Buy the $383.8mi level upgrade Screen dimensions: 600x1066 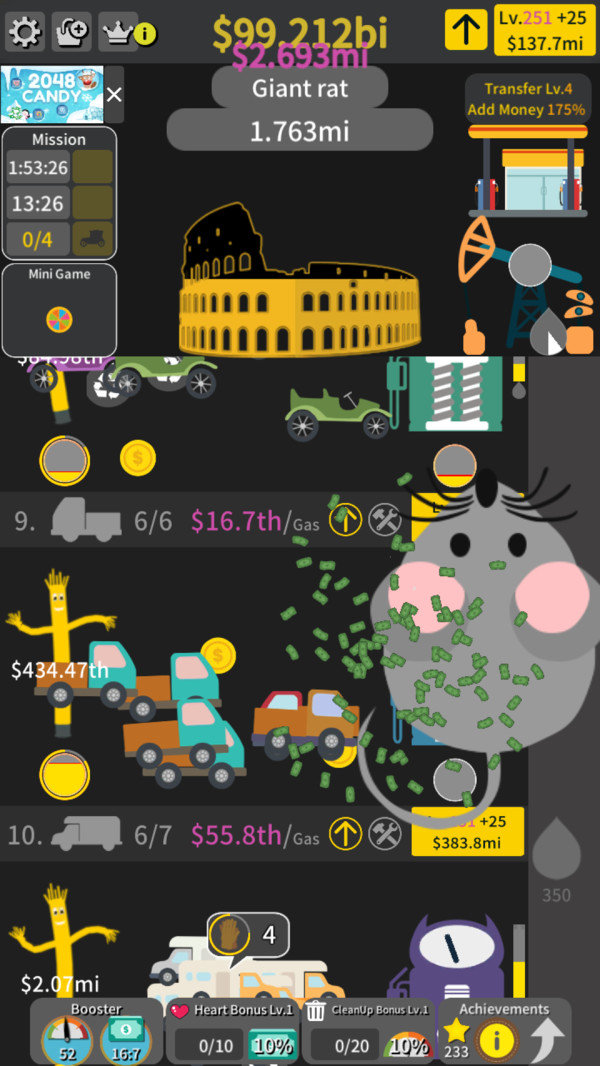click(x=467, y=834)
